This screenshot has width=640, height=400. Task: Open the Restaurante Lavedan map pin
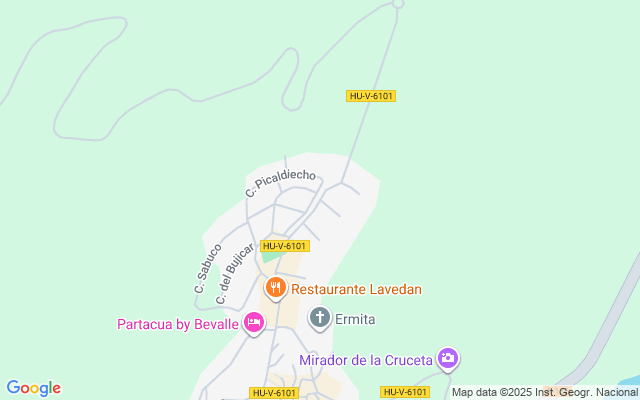[x=276, y=288]
